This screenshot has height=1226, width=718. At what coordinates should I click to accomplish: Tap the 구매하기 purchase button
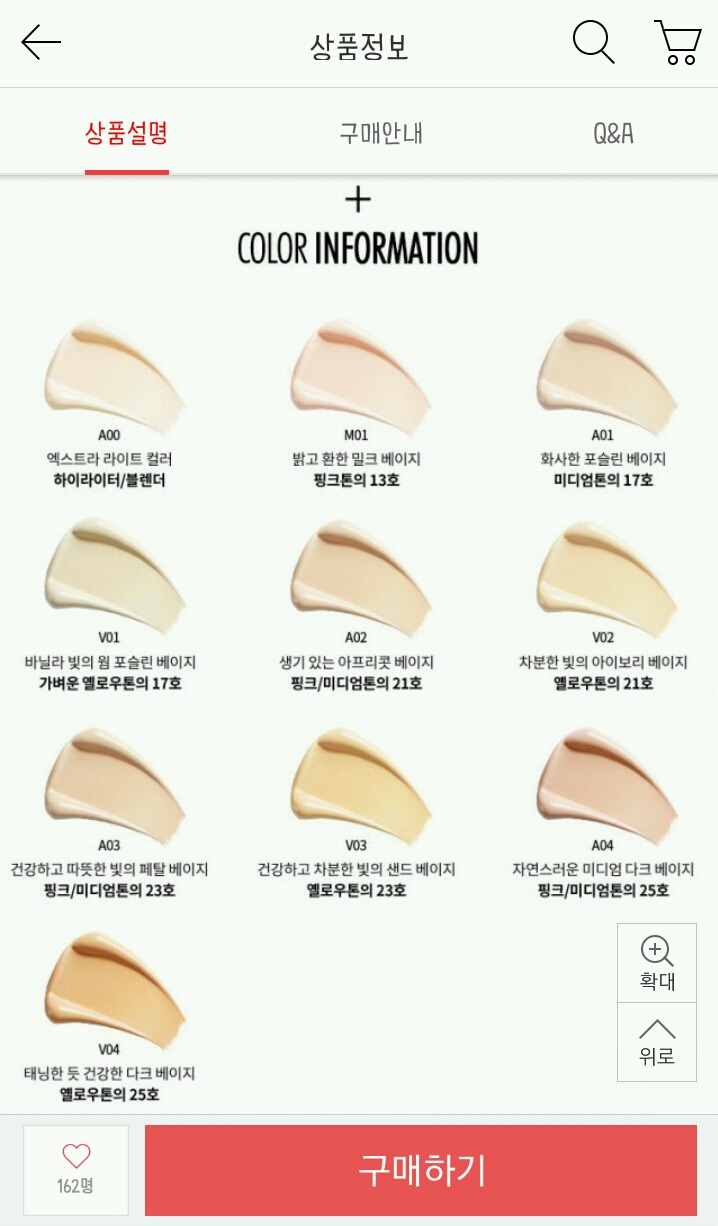421,1170
